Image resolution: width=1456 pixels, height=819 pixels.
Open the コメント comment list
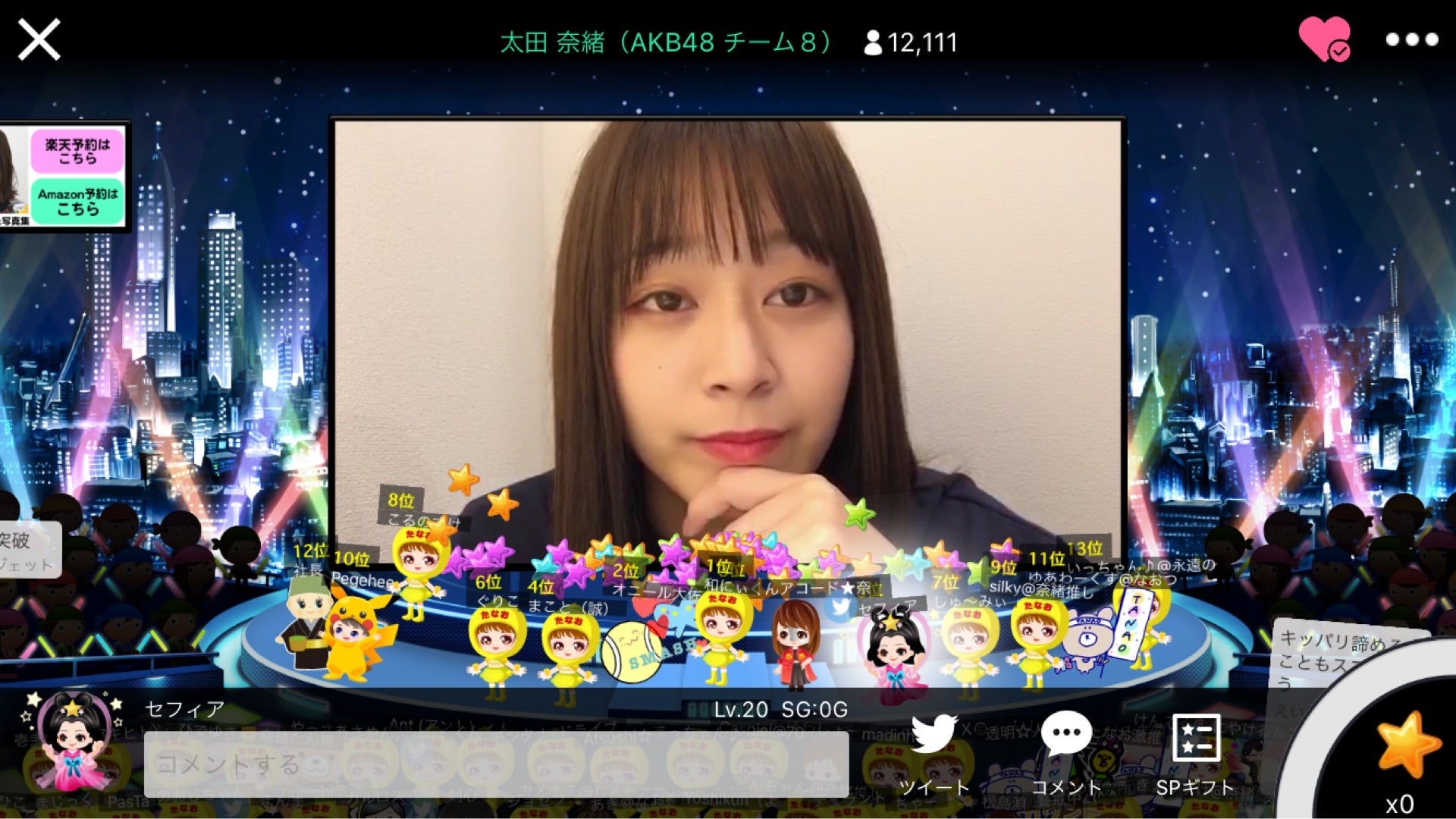pyautogui.click(x=1066, y=752)
